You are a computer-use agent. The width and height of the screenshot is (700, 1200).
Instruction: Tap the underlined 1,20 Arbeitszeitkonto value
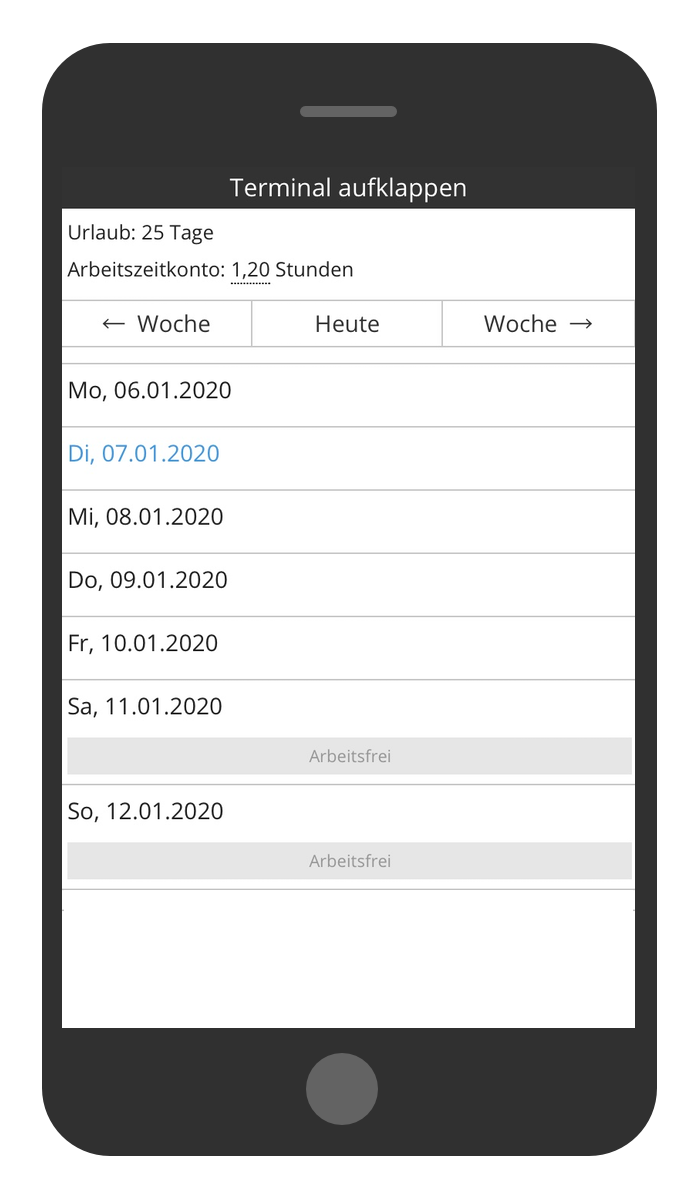(x=250, y=270)
